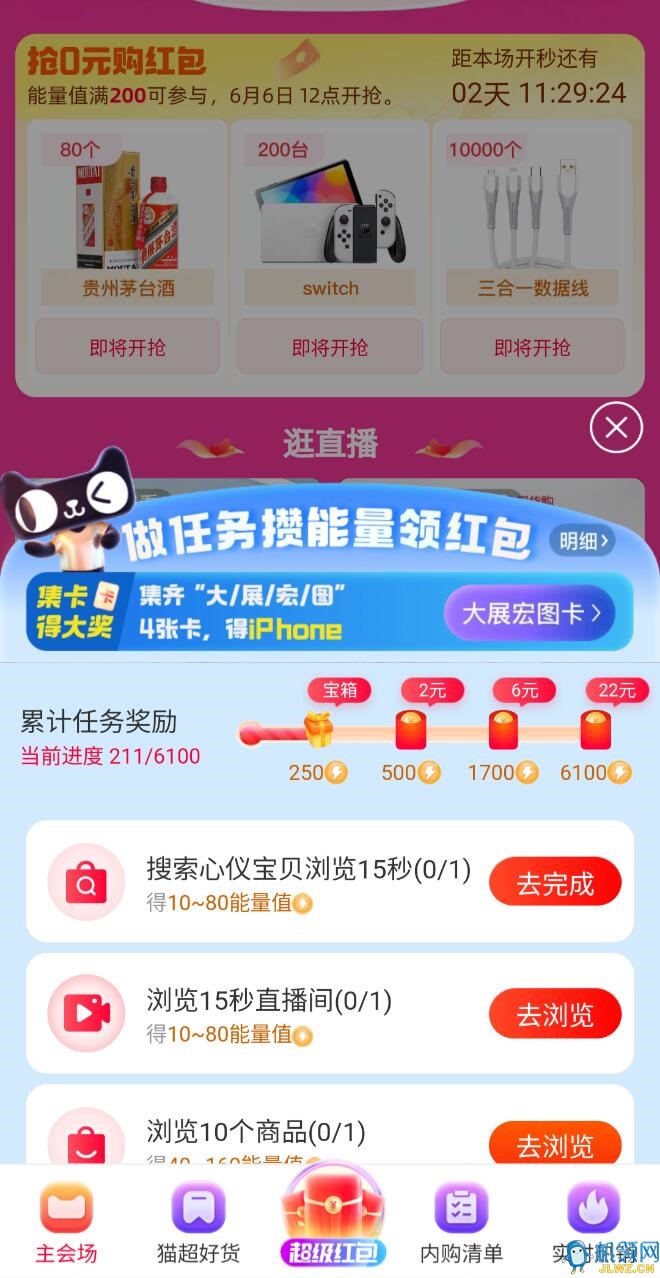Screen dimensions: 660x1278
Task: Tap 去完成 for 搜索心仪宝贝 task
Action: pos(555,883)
